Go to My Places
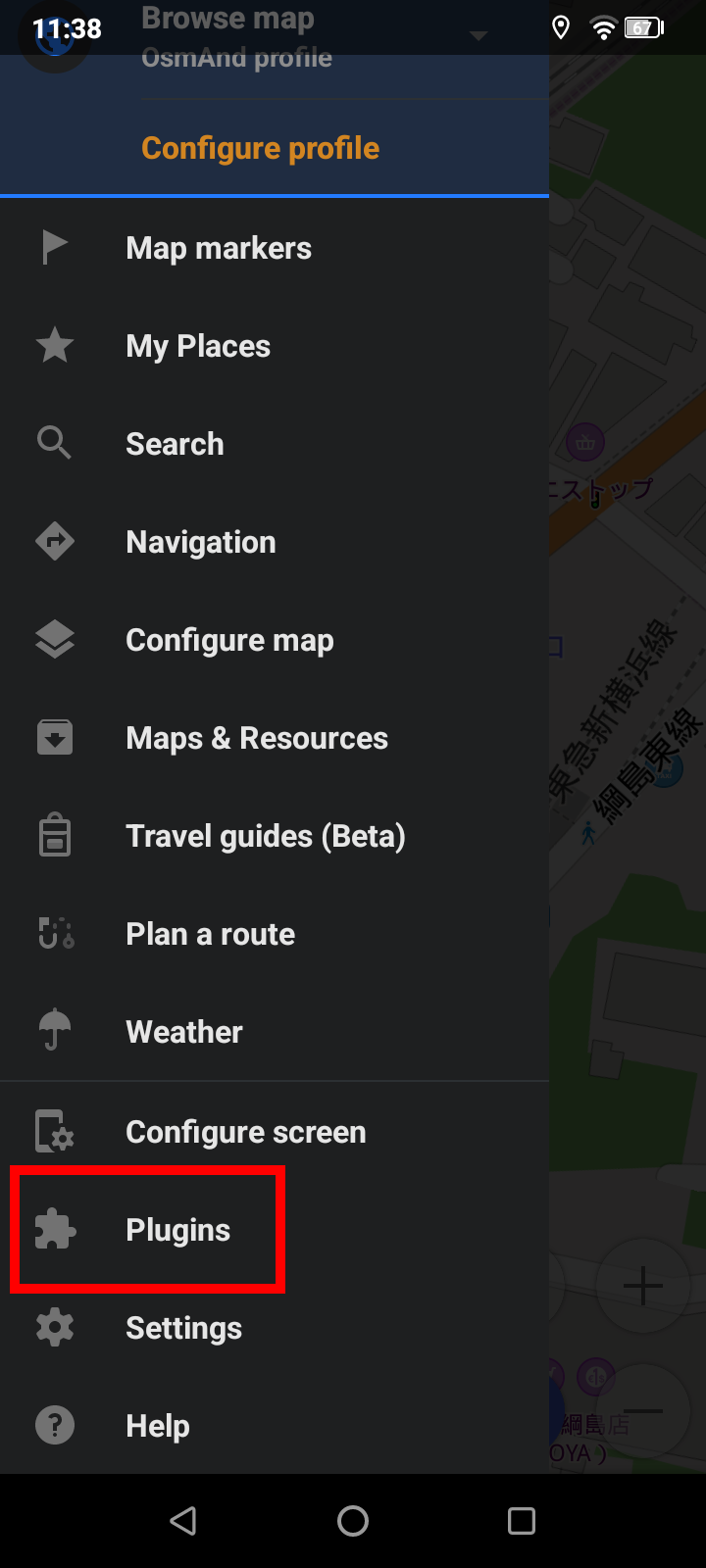706x1568 pixels. (x=198, y=346)
